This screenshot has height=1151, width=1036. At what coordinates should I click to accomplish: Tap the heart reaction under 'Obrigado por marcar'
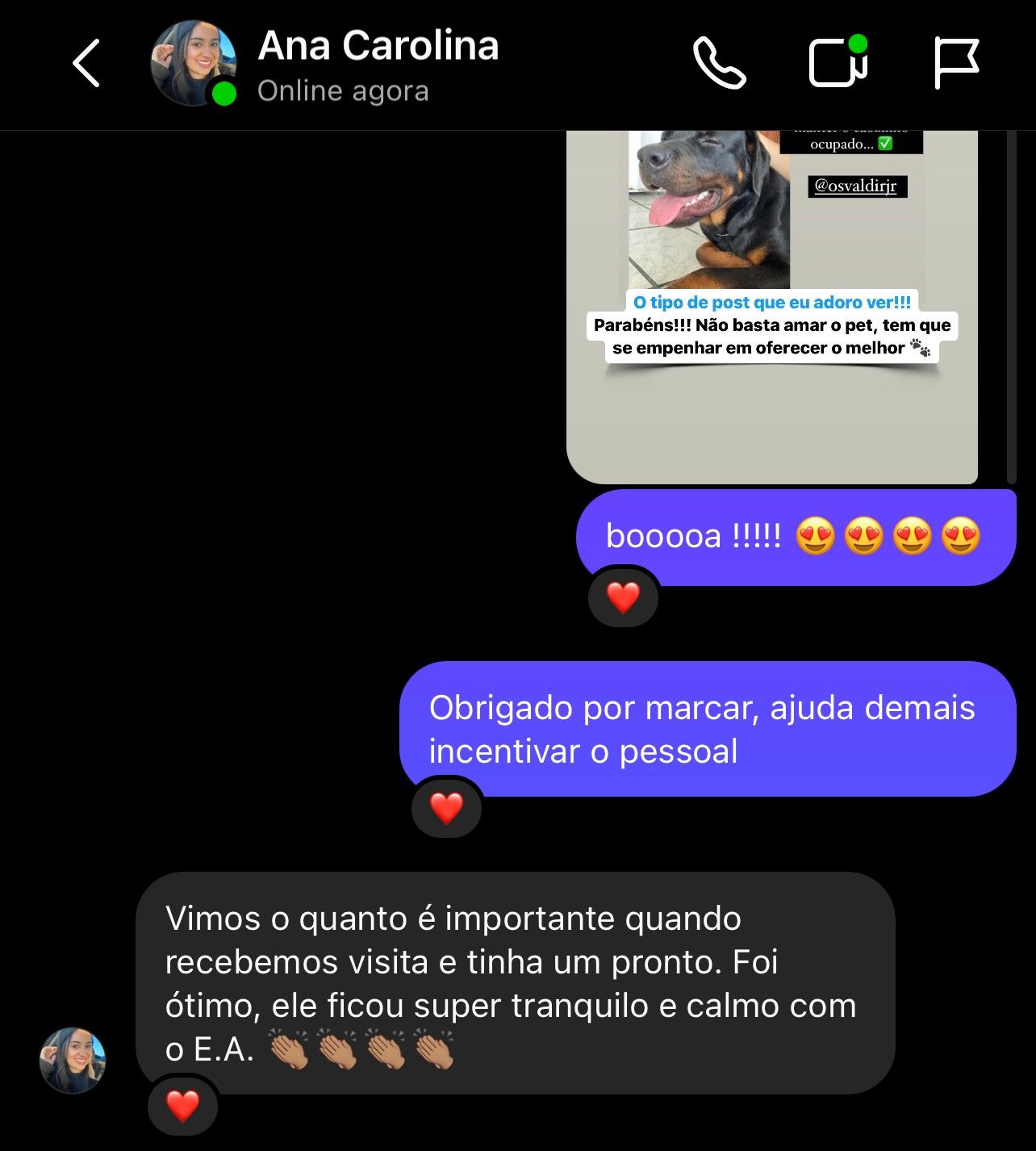tap(446, 808)
